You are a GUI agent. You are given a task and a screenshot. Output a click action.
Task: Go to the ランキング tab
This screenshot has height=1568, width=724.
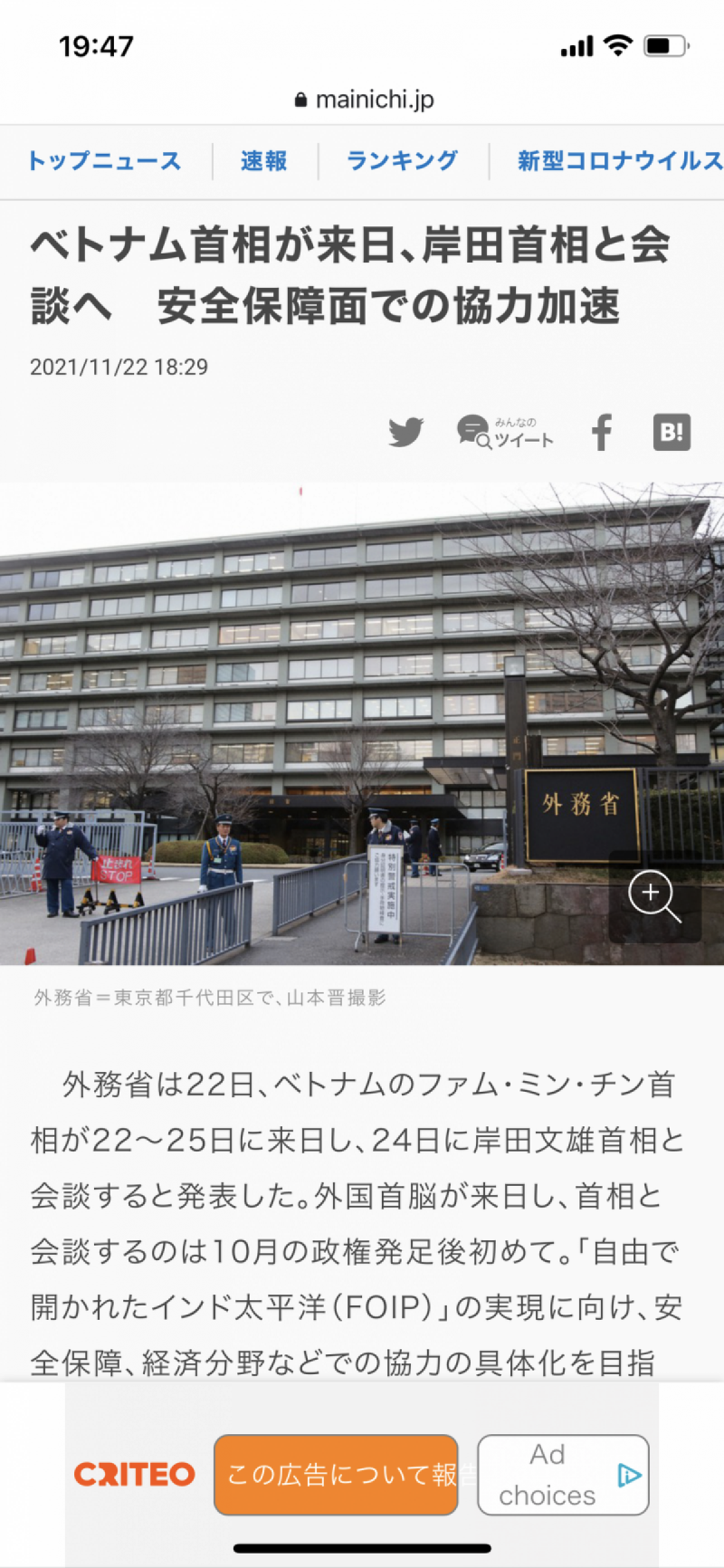(402, 161)
